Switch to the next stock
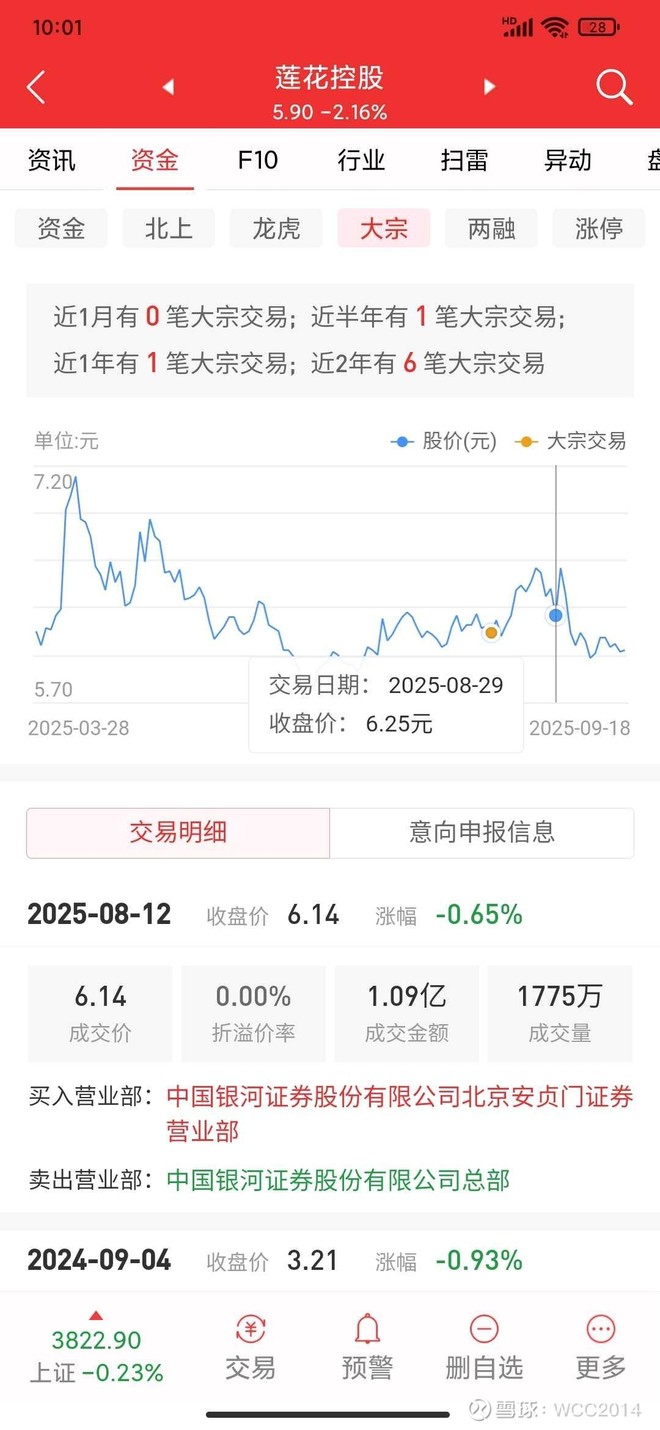The image size is (660, 1430). 490,88
